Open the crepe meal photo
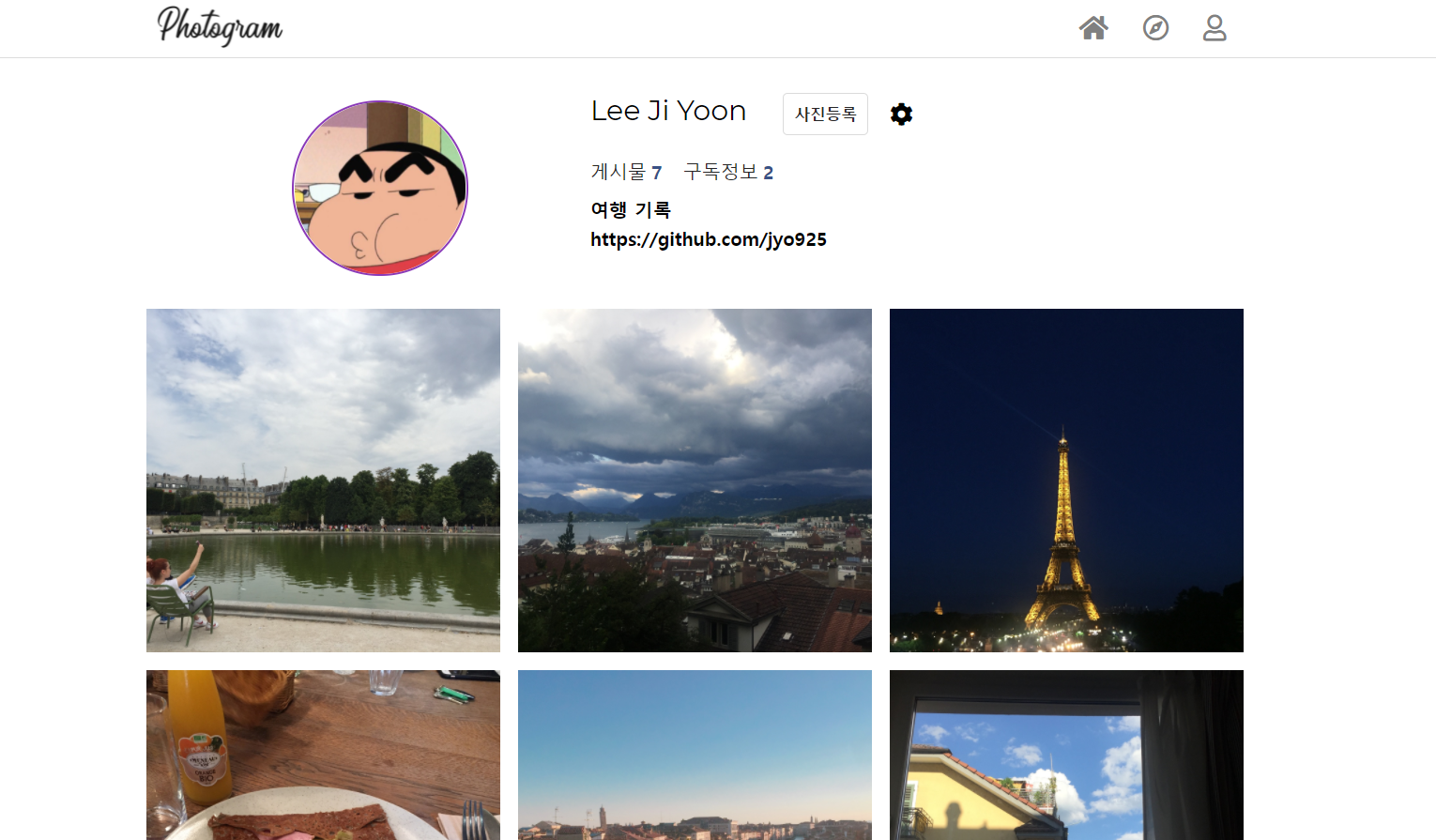1436x840 pixels. pos(323,755)
